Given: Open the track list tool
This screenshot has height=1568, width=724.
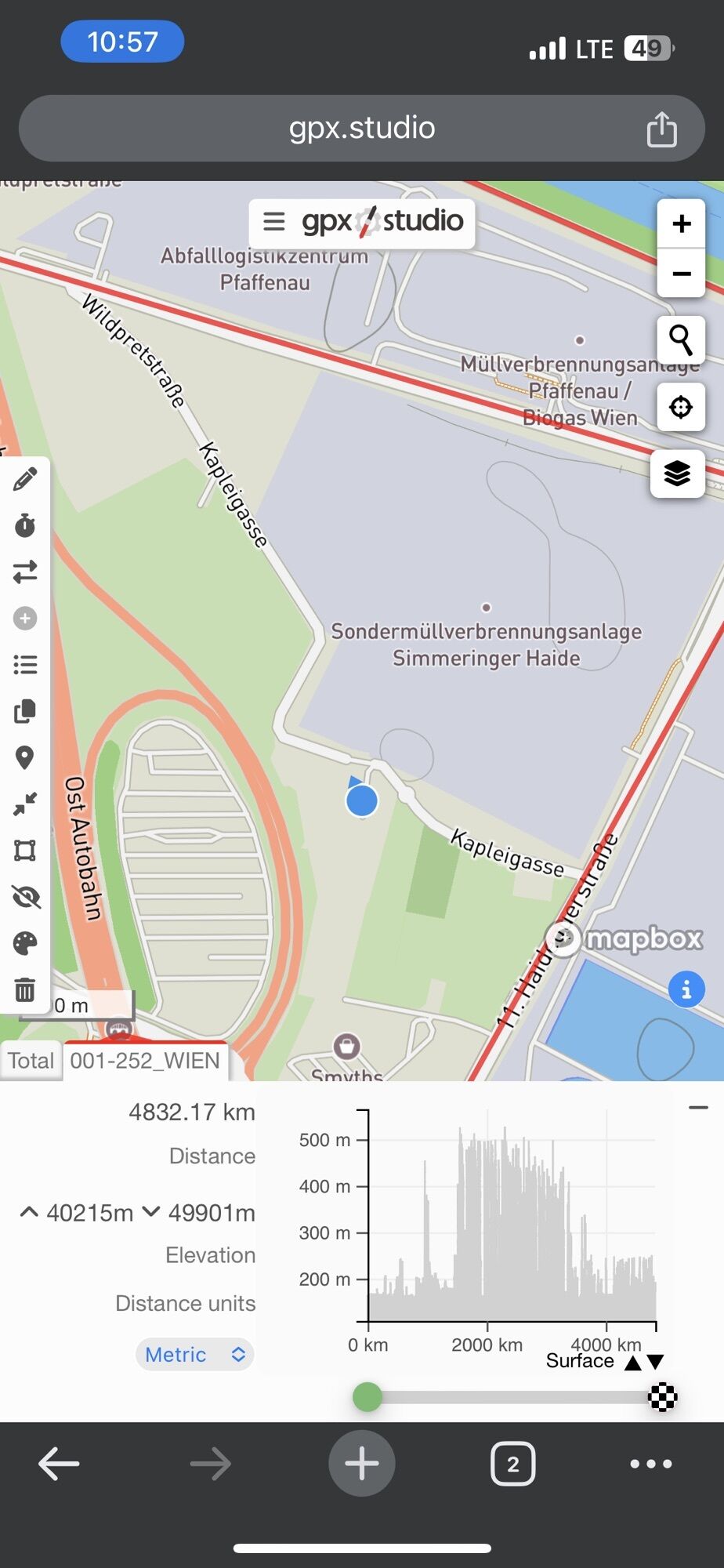Looking at the screenshot, I should [25, 665].
